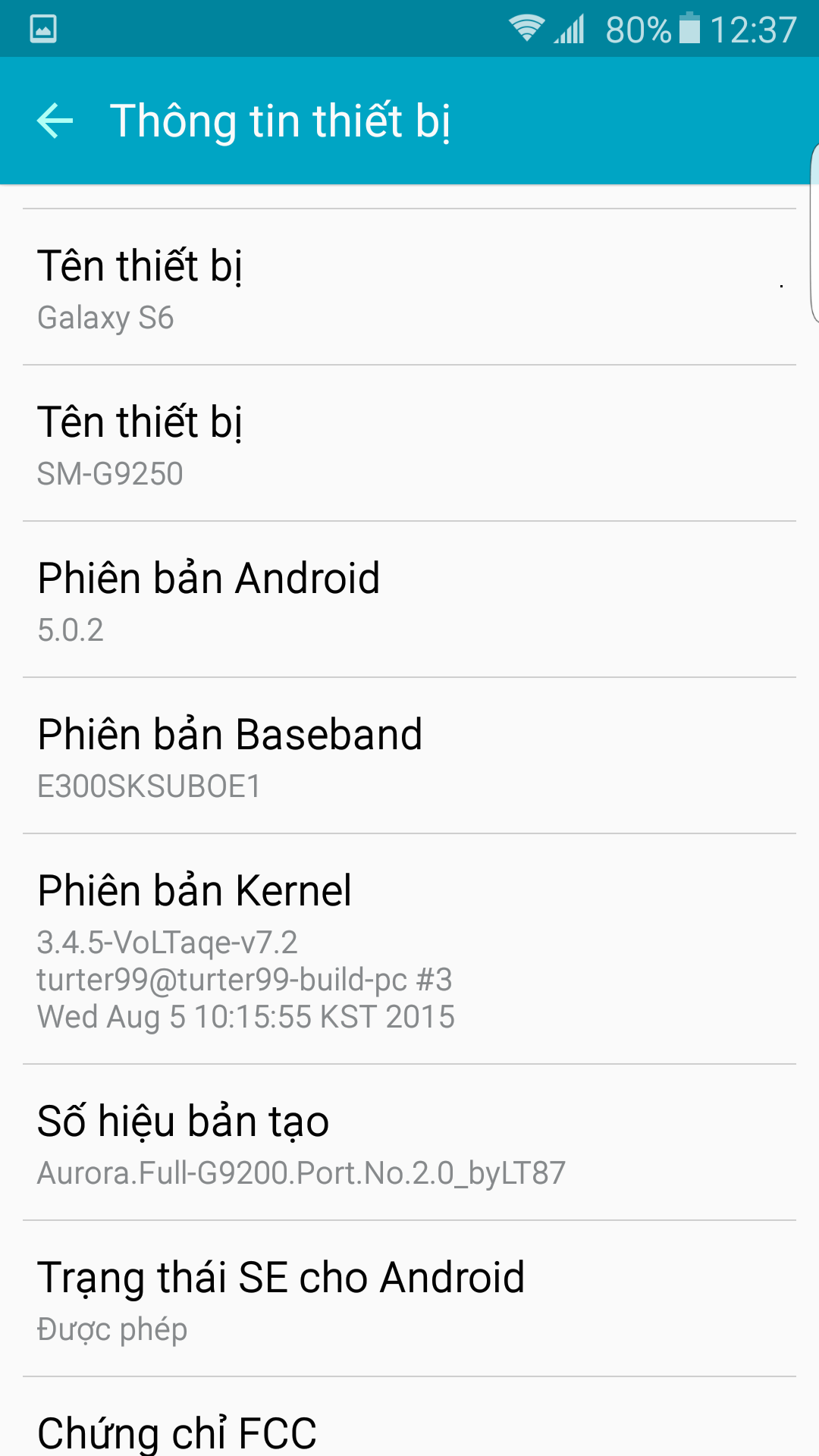This screenshot has height=1456, width=819.
Task: Open the device name row showing Galaxy S6
Action: [409, 287]
